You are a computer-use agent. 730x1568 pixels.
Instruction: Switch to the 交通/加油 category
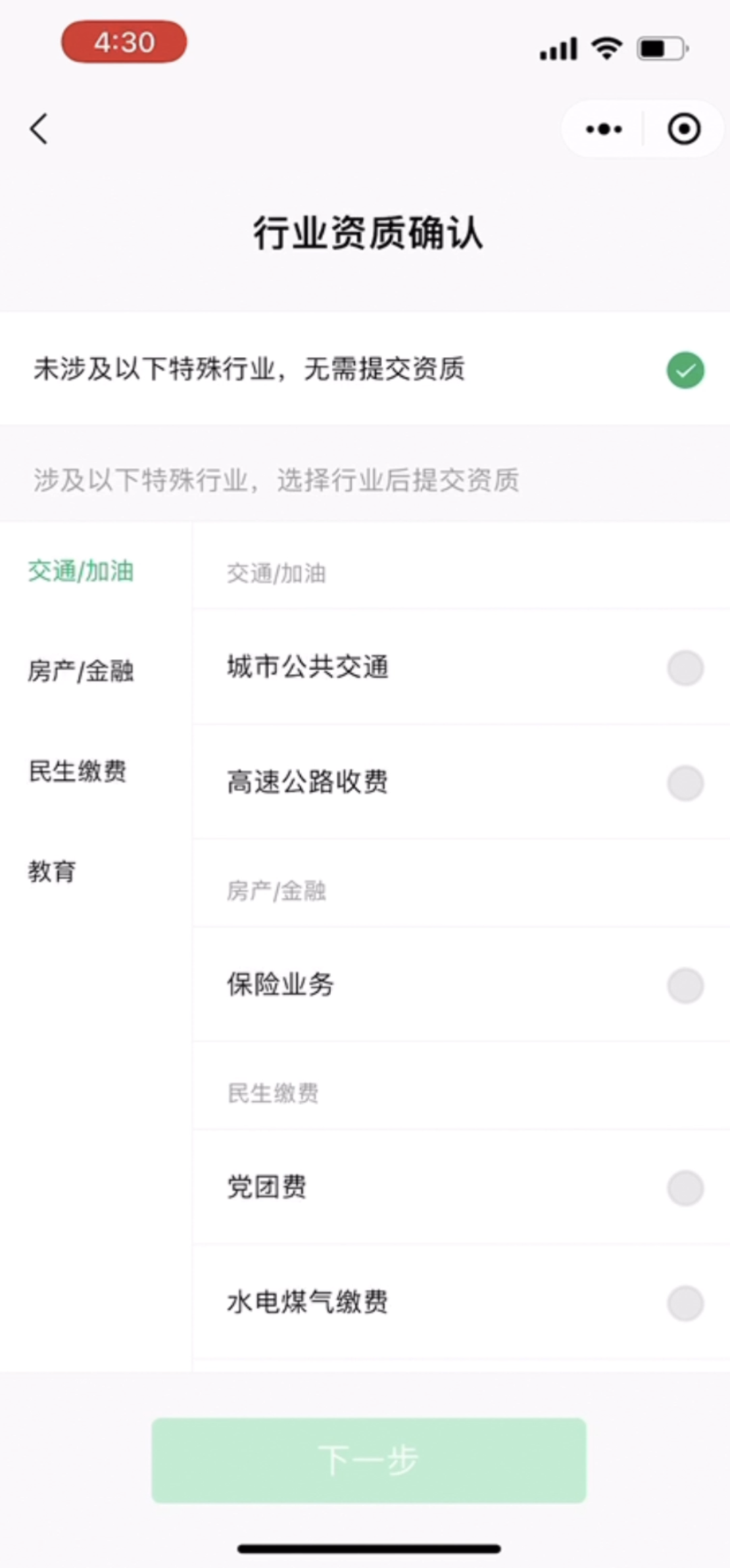81,571
